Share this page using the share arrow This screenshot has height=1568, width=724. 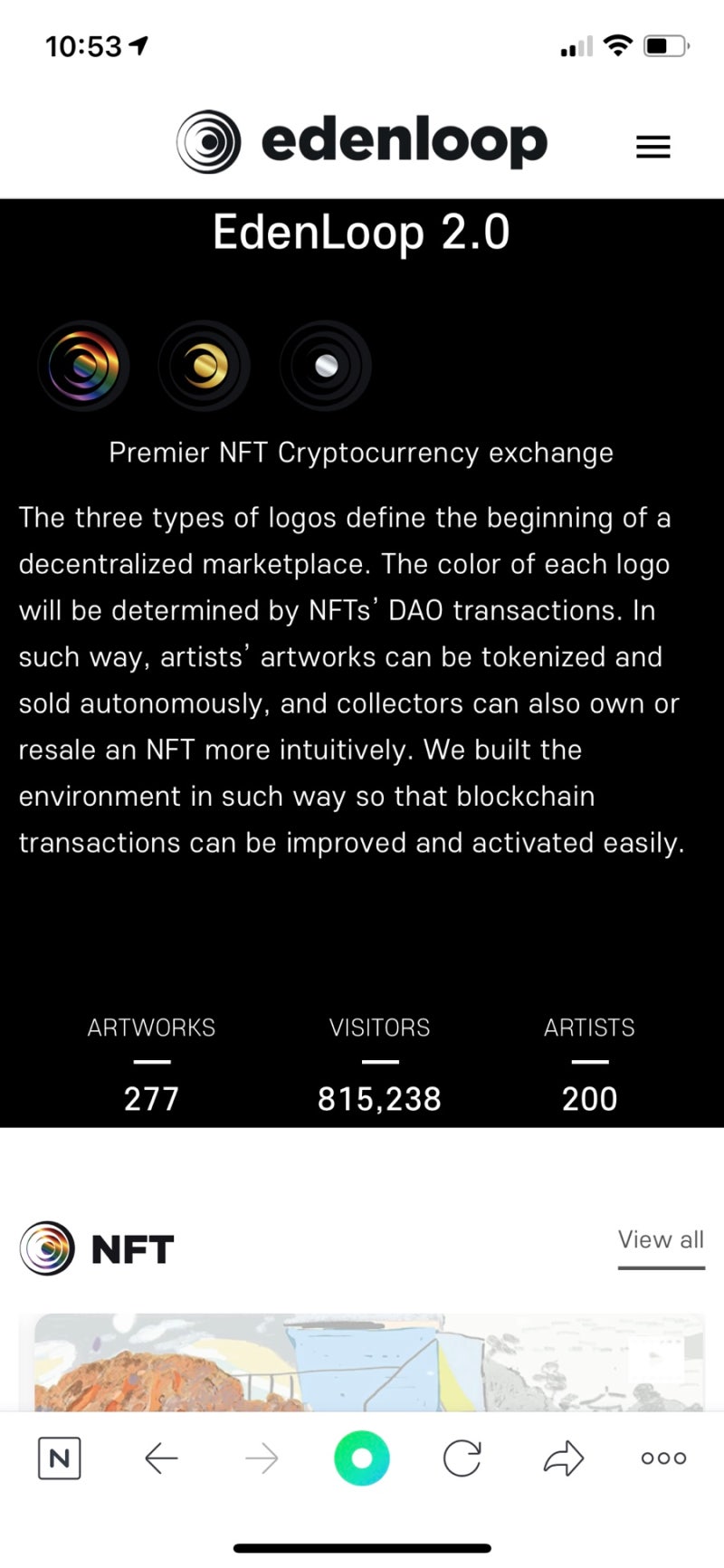[x=562, y=1458]
